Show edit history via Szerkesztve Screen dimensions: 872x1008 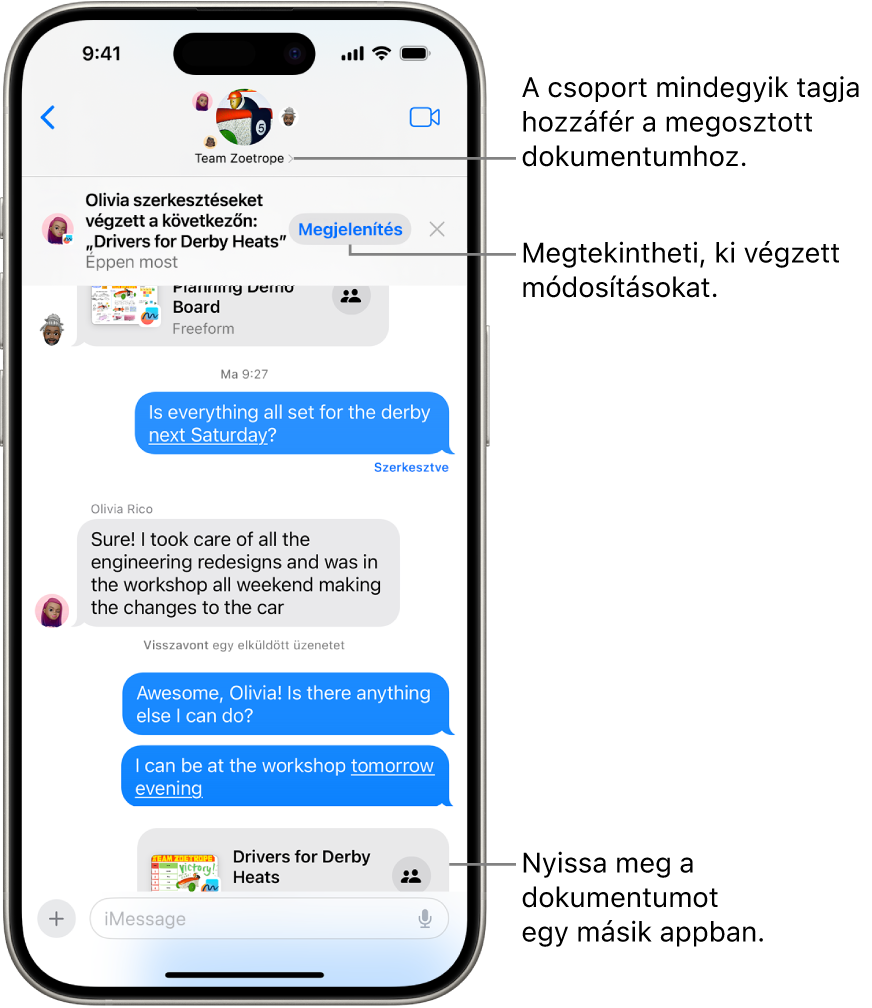point(411,467)
